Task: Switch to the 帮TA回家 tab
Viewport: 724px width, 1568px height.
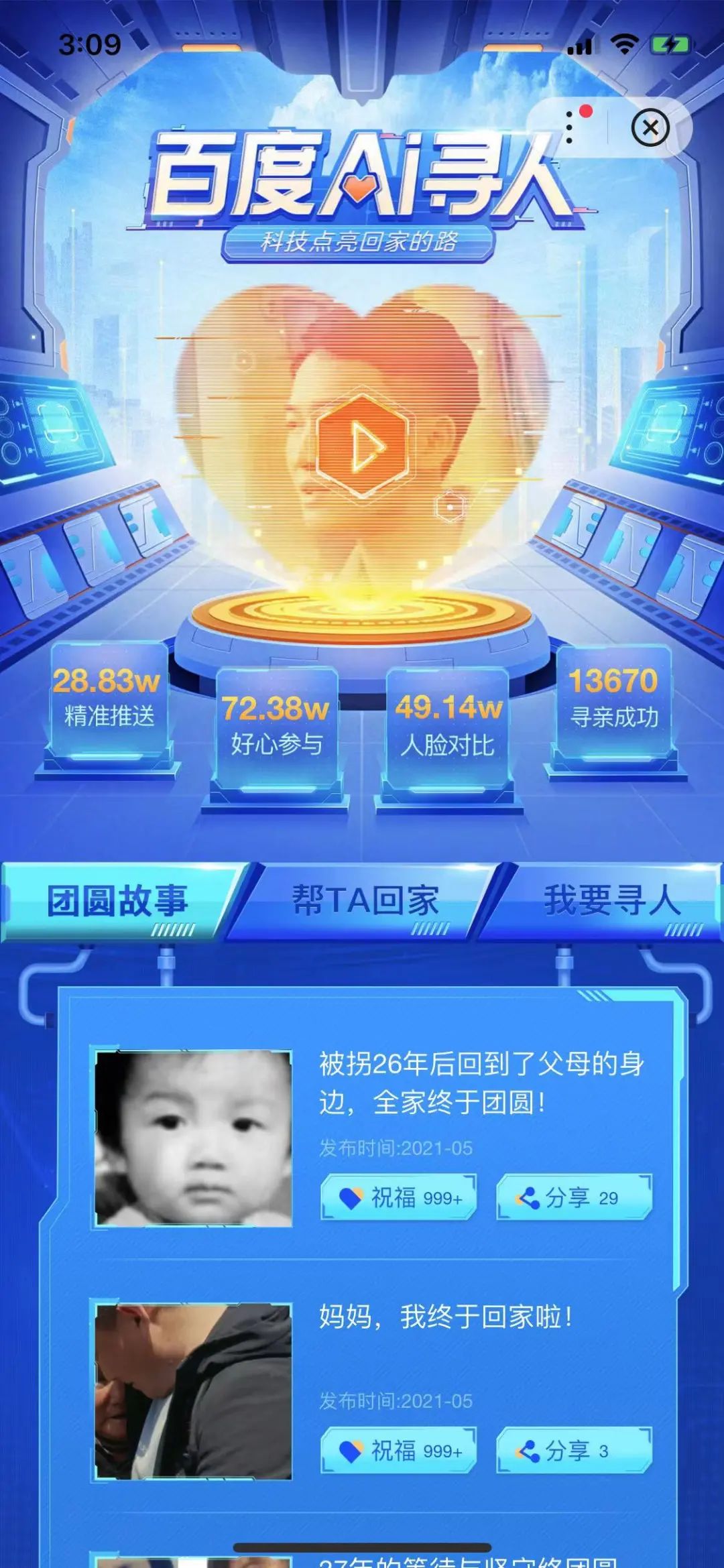Action: pyautogui.click(x=365, y=900)
